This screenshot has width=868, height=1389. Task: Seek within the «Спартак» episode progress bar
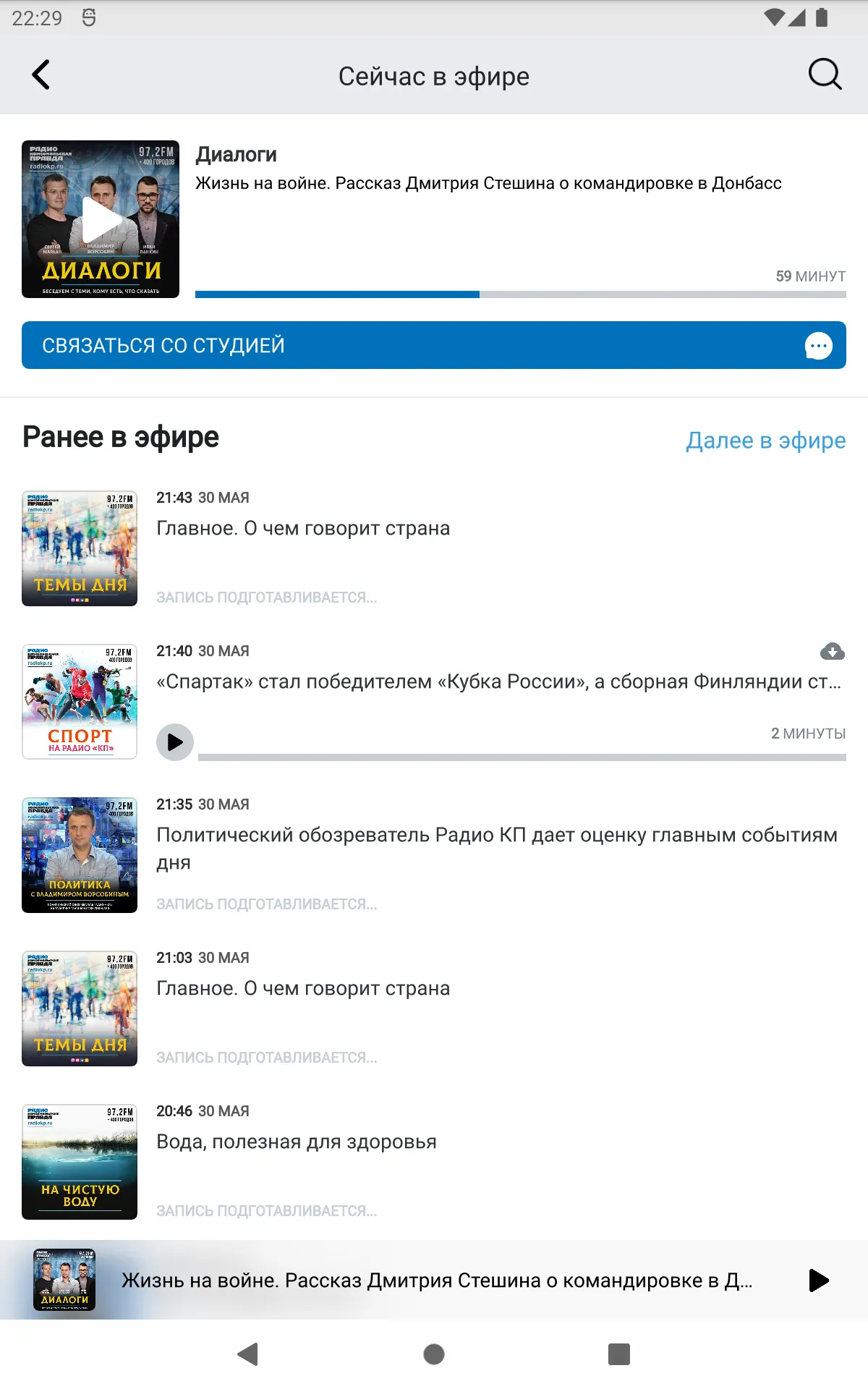coord(522,757)
